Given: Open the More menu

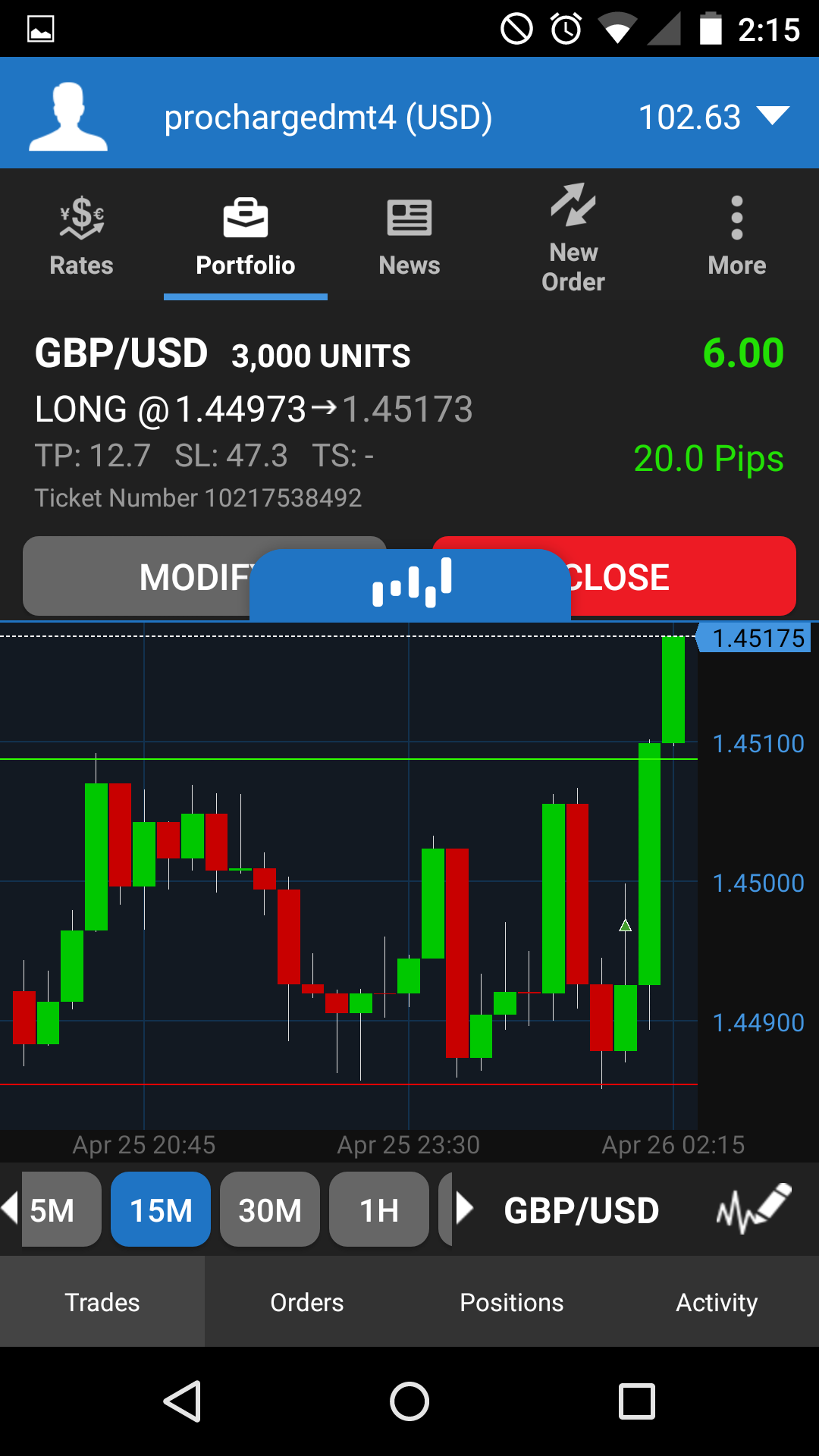Looking at the screenshot, I should [x=736, y=237].
